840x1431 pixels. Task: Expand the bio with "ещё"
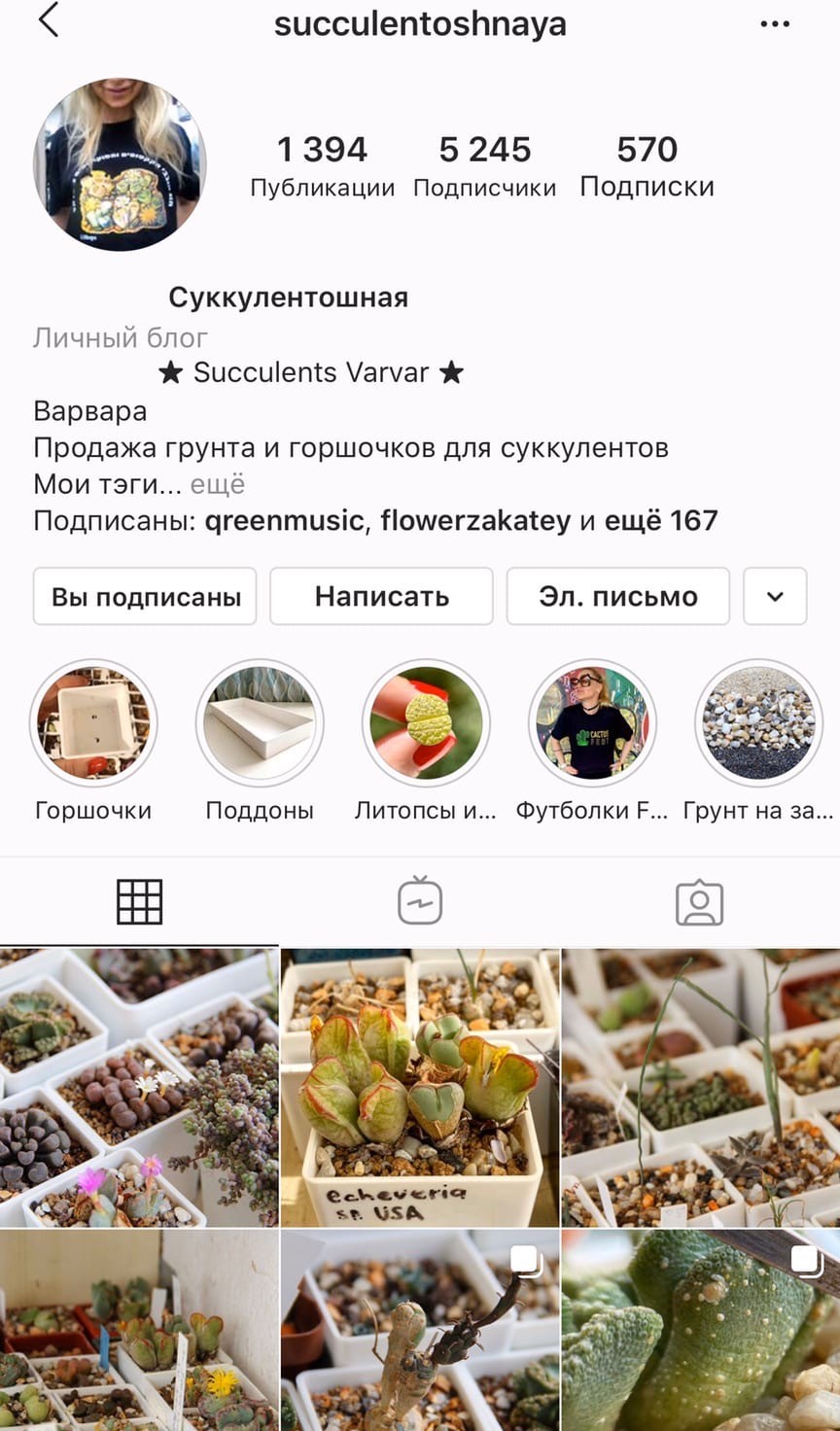click(x=218, y=484)
